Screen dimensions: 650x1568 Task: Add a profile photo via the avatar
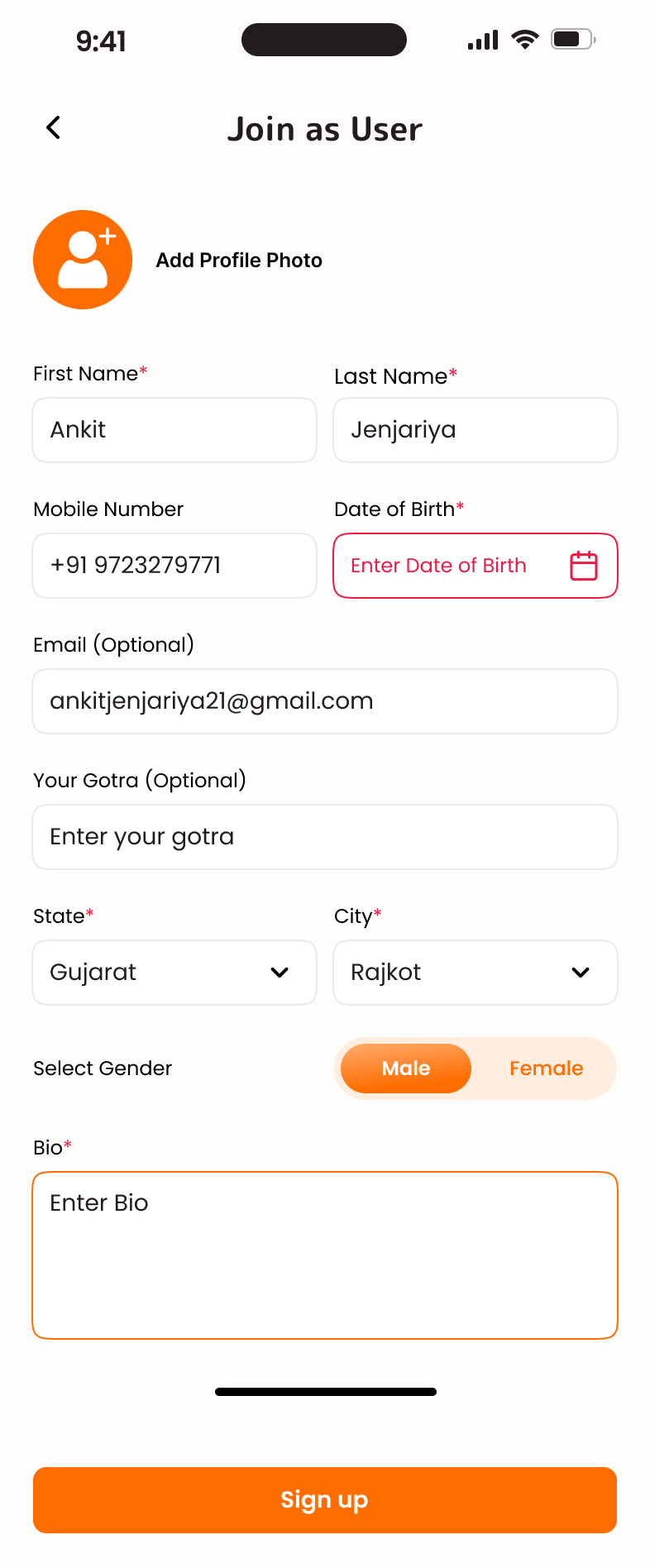coord(83,260)
